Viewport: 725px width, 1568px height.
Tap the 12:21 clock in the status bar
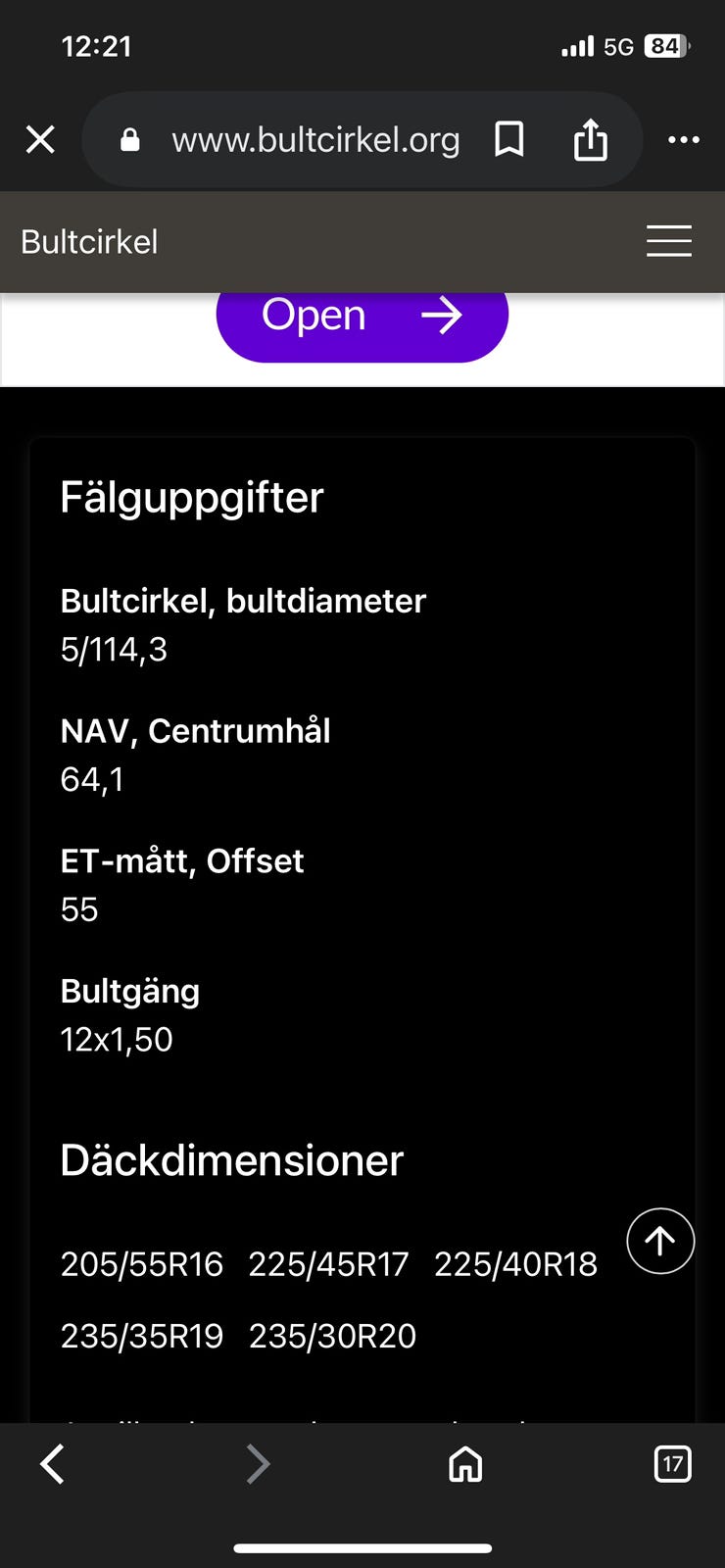point(97,45)
